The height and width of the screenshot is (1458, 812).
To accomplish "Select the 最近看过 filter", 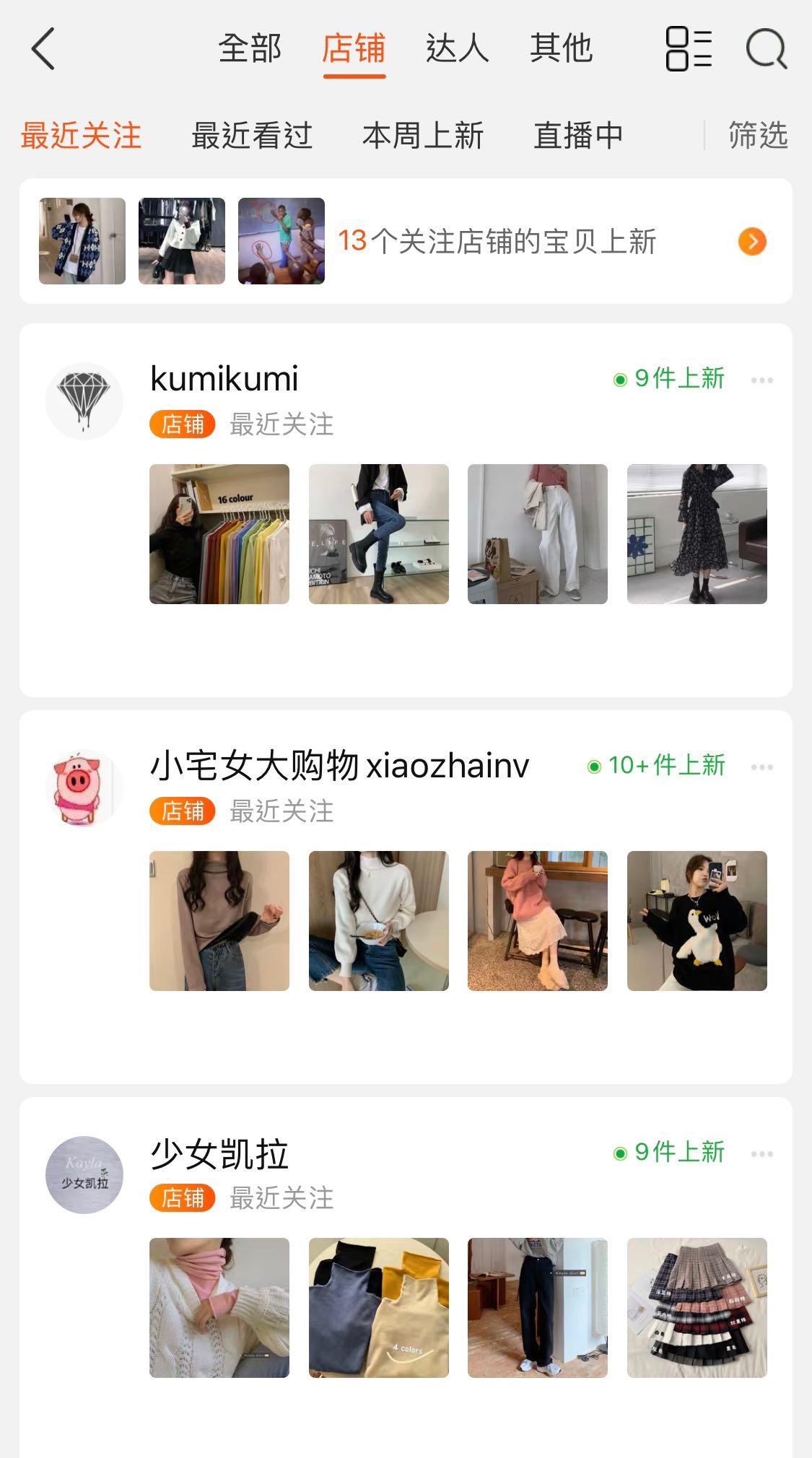I will pos(252,136).
